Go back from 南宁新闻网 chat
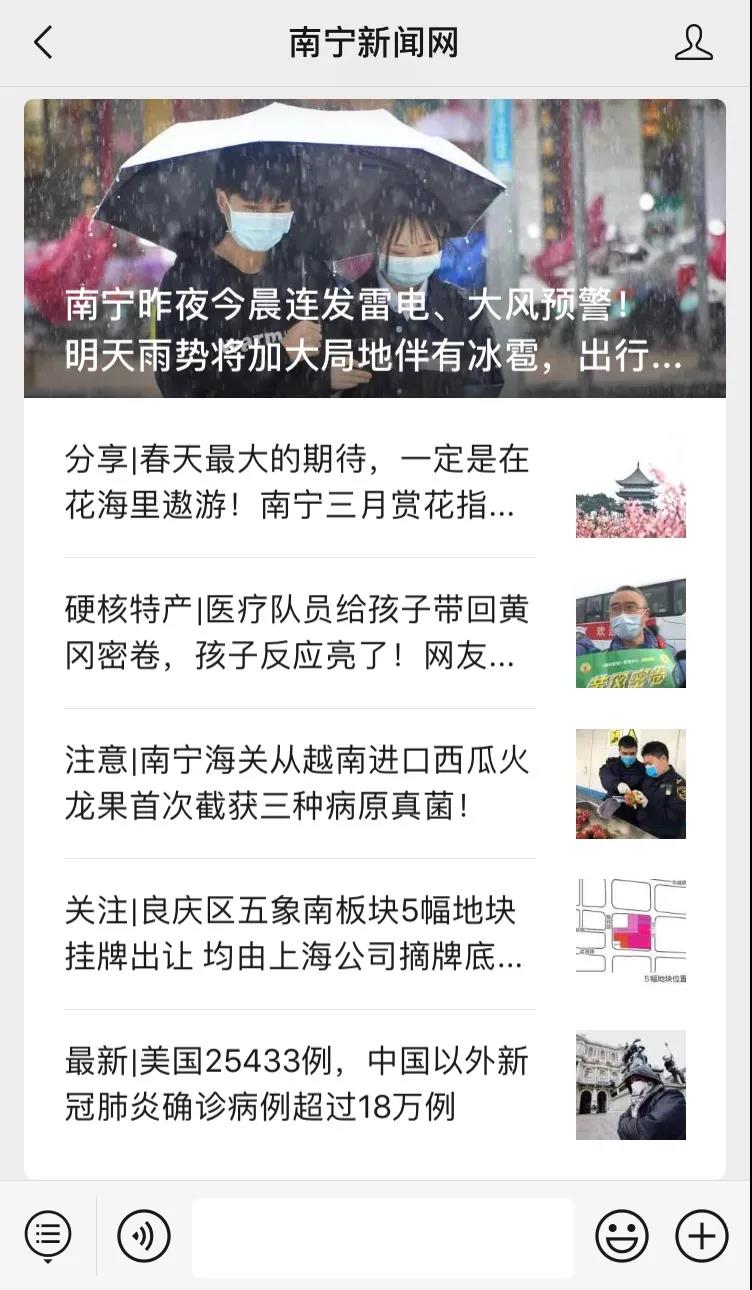The width and height of the screenshot is (752, 1290). [42, 43]
